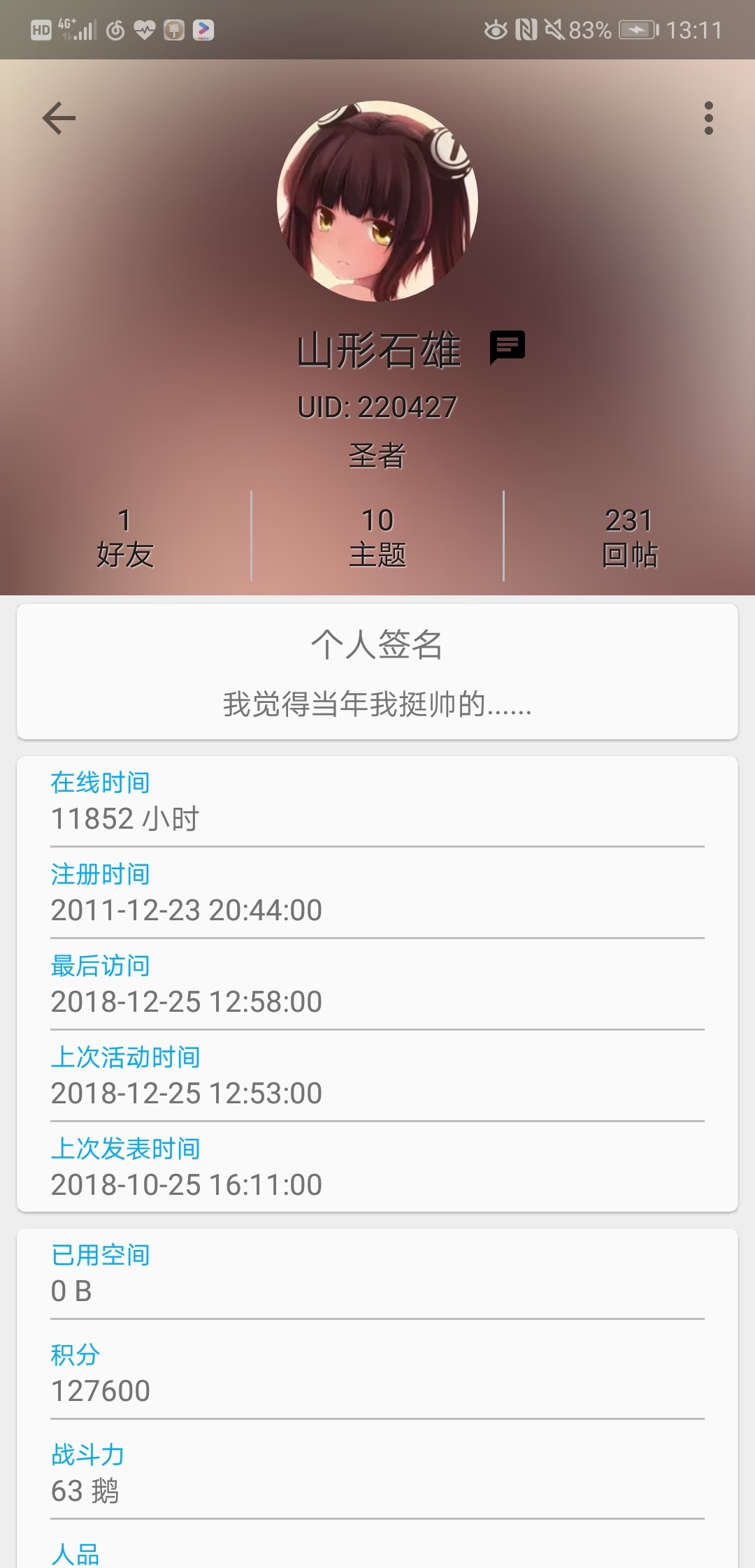
Task: View the 好友 friends list
Action: 125,537
